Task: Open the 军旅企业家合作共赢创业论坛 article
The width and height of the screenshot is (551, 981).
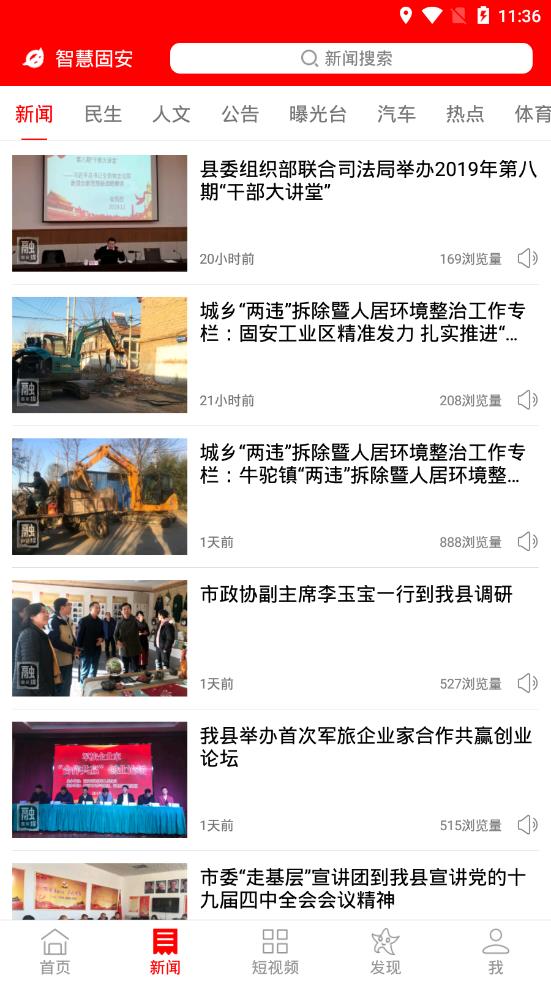Action: point(366,747)
